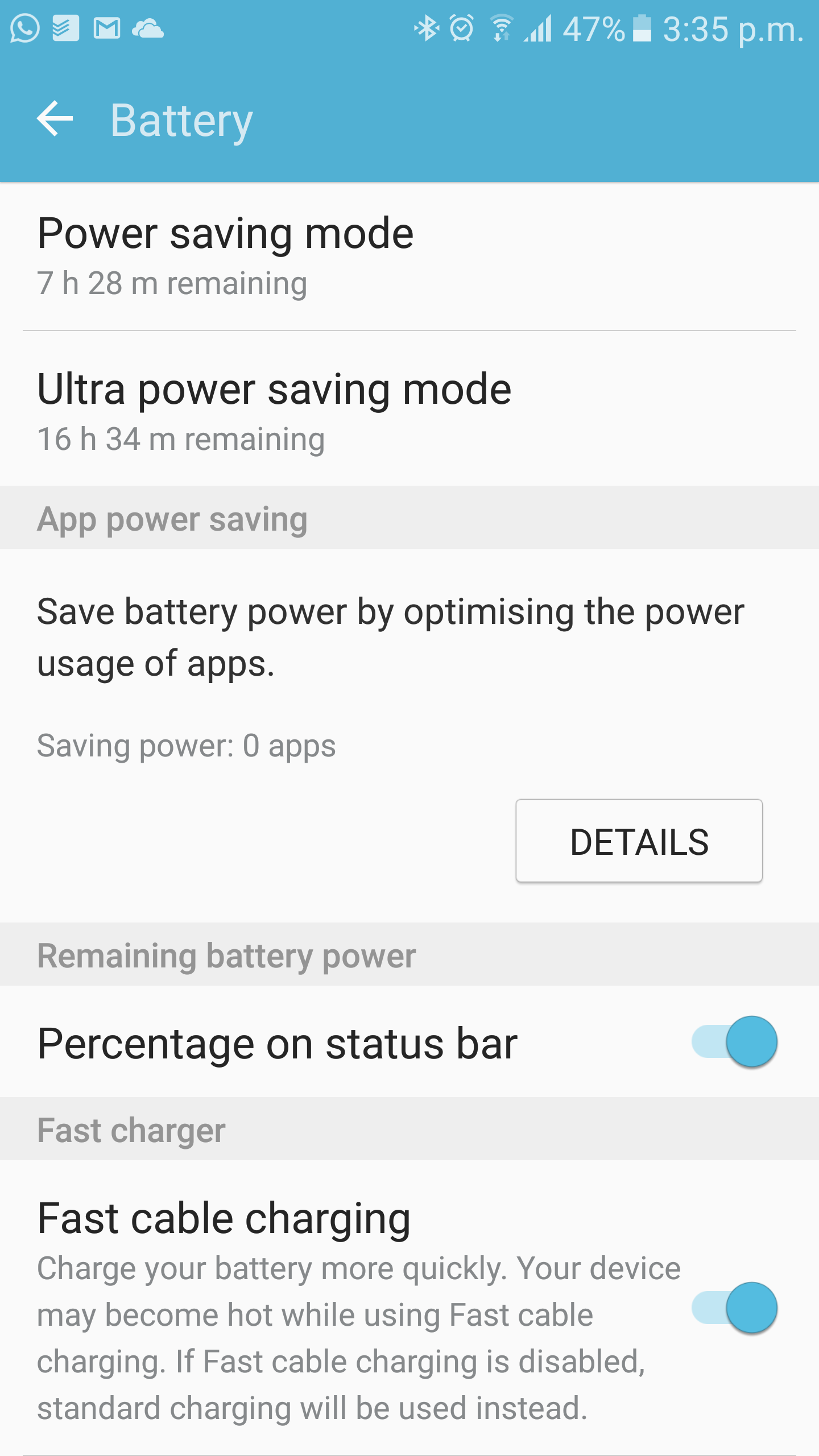Go back from Battery settings
The height and width of the screenshot is (1456, 819).
click(x=55, y=119)
